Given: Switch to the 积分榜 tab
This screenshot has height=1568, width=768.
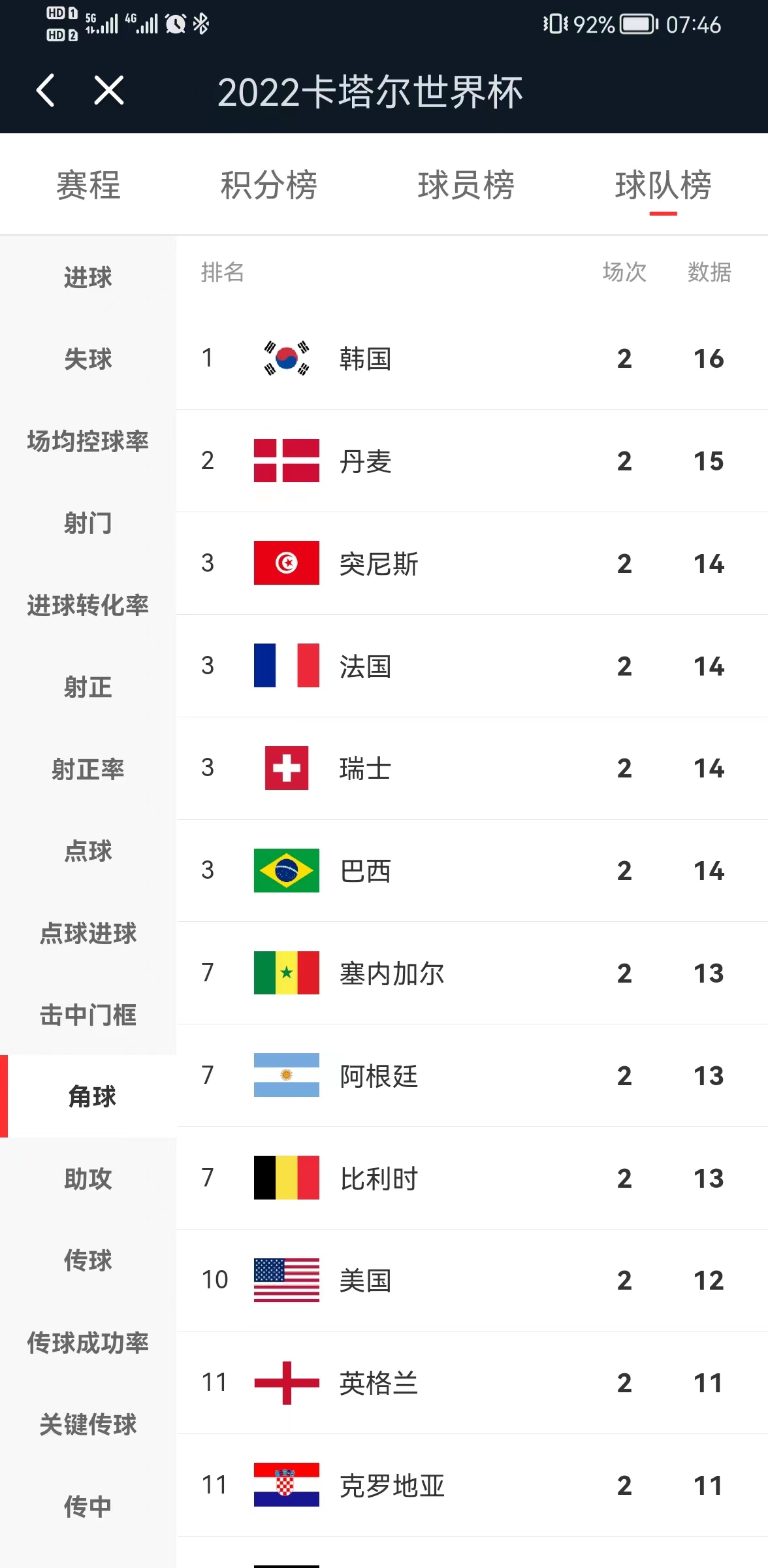Looking at the screenshot, I should pyautogui.click(x=268, y=185).
